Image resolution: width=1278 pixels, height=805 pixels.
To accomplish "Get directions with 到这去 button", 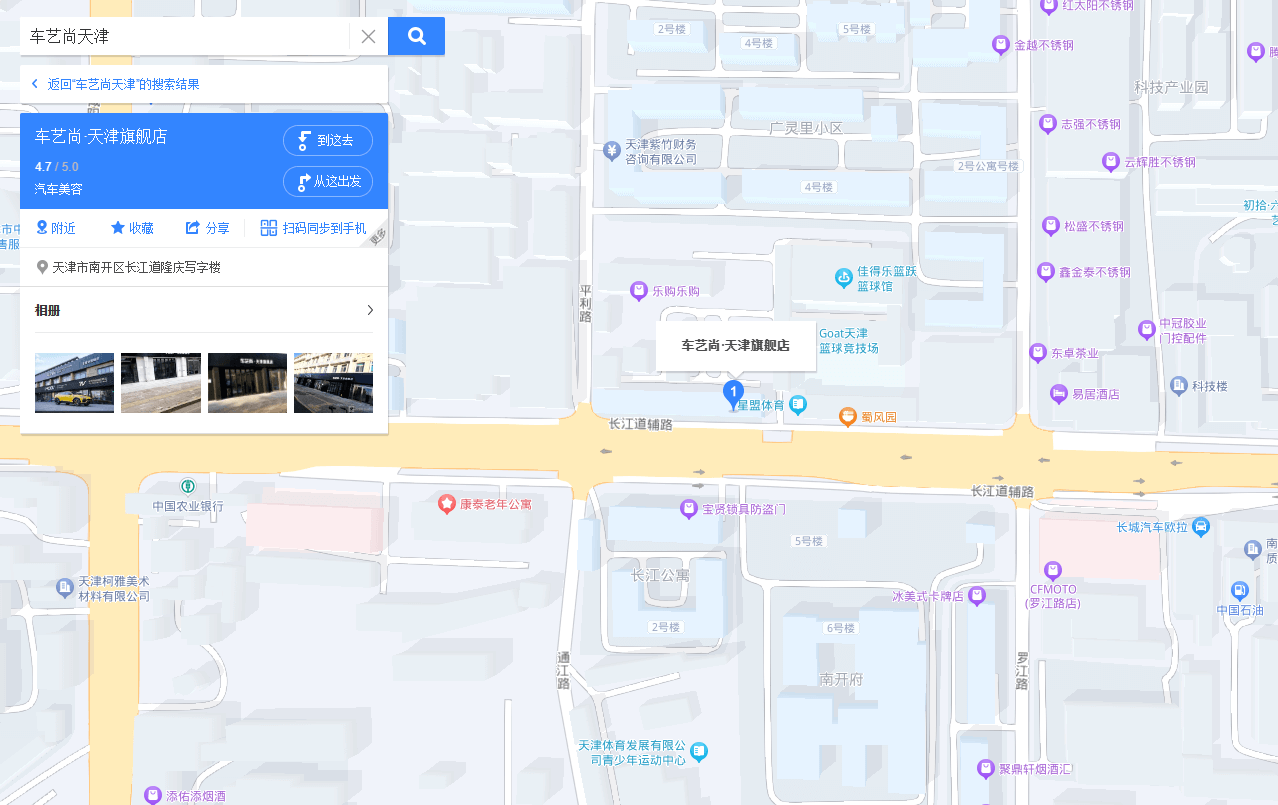I will pyautogui.click(x=328, y=141).
